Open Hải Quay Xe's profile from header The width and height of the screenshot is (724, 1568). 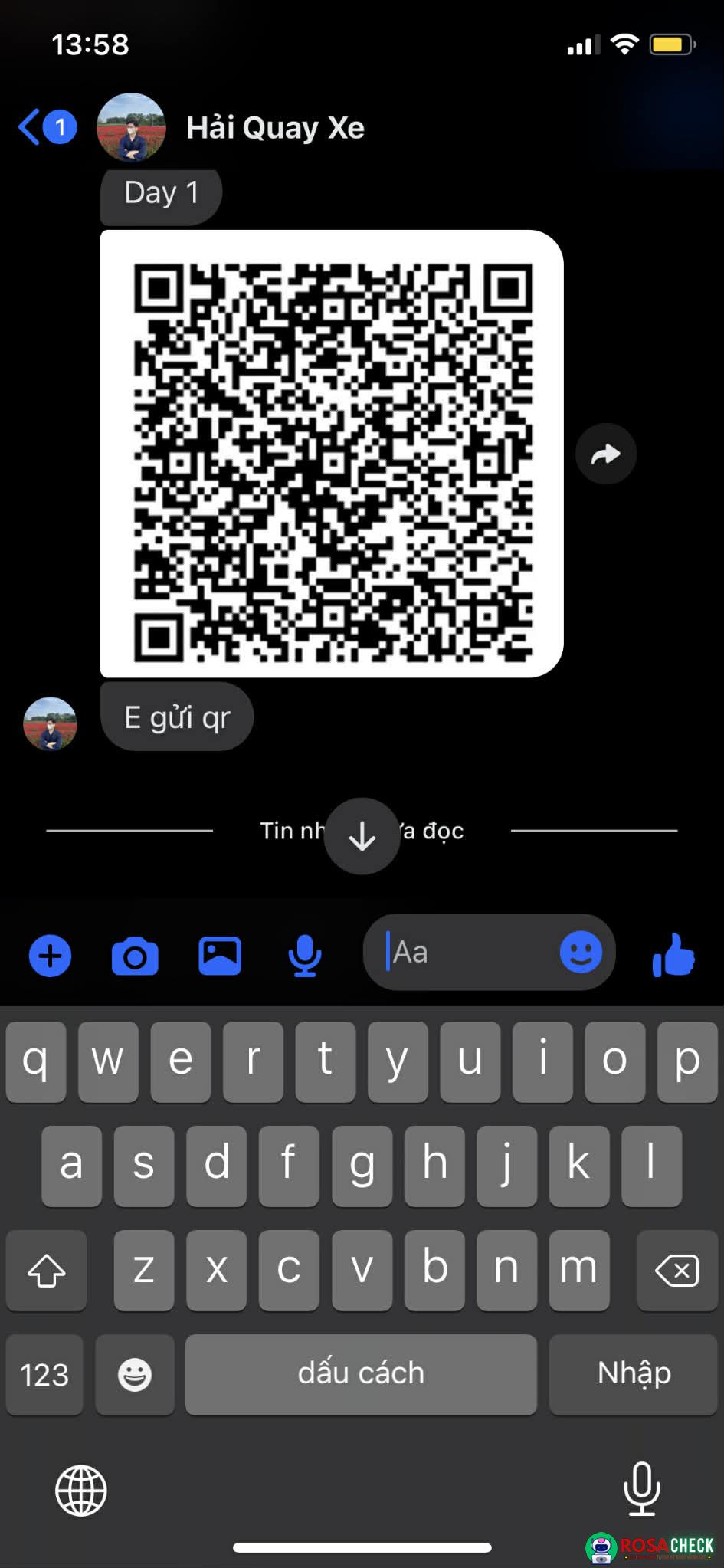pos(275,128)
